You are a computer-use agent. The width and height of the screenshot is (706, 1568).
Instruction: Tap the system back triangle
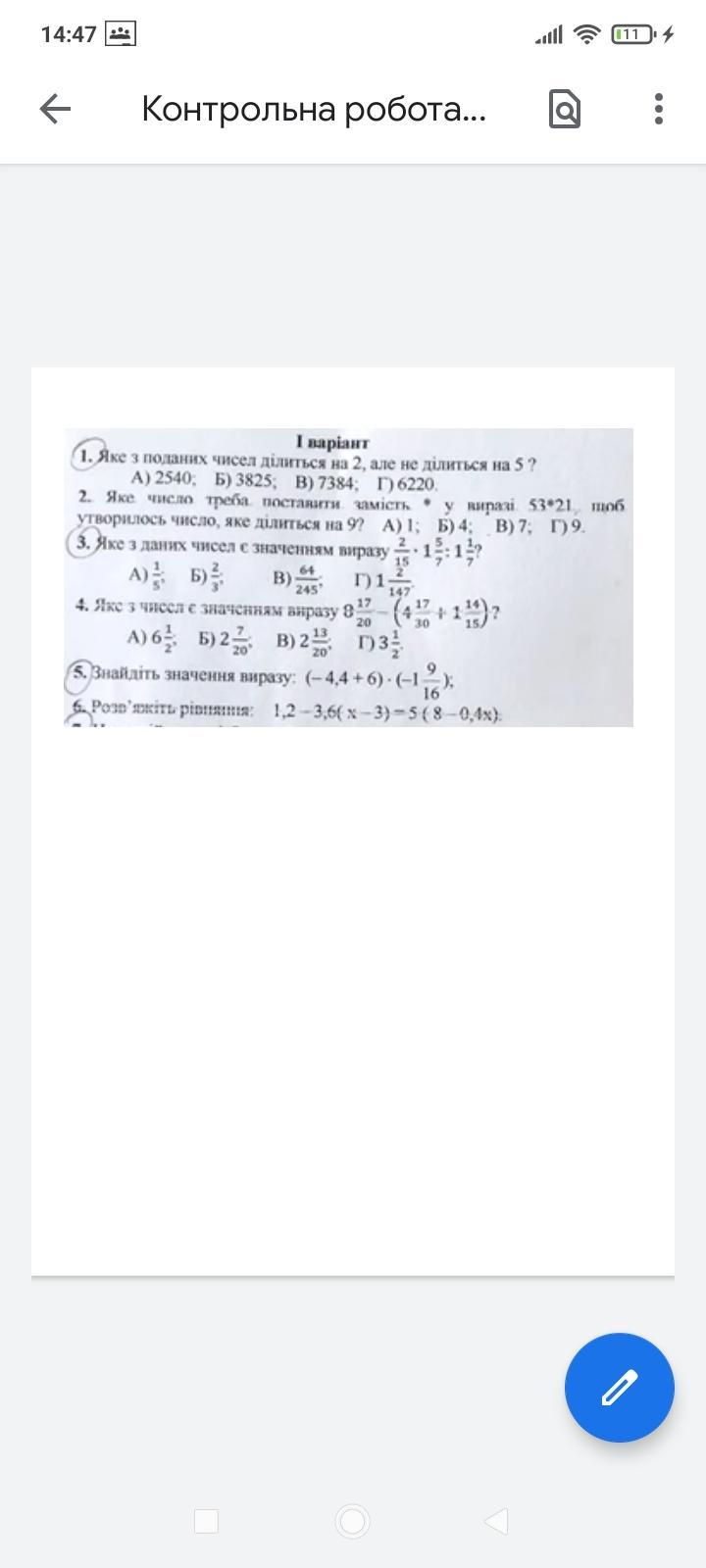pos(496,1521)
